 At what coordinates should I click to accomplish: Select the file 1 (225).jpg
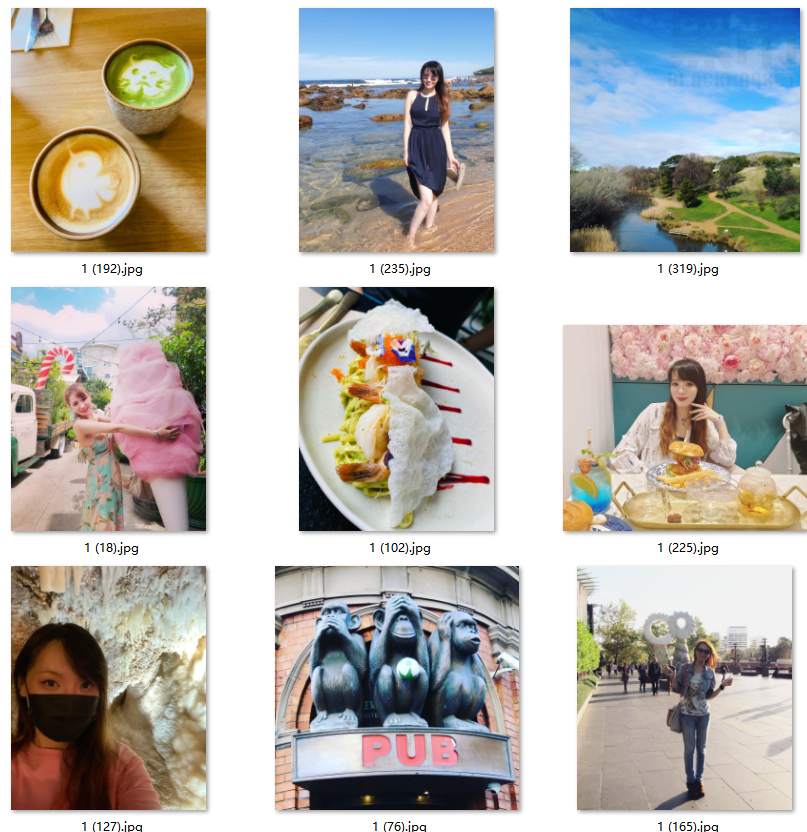[685, 428]
